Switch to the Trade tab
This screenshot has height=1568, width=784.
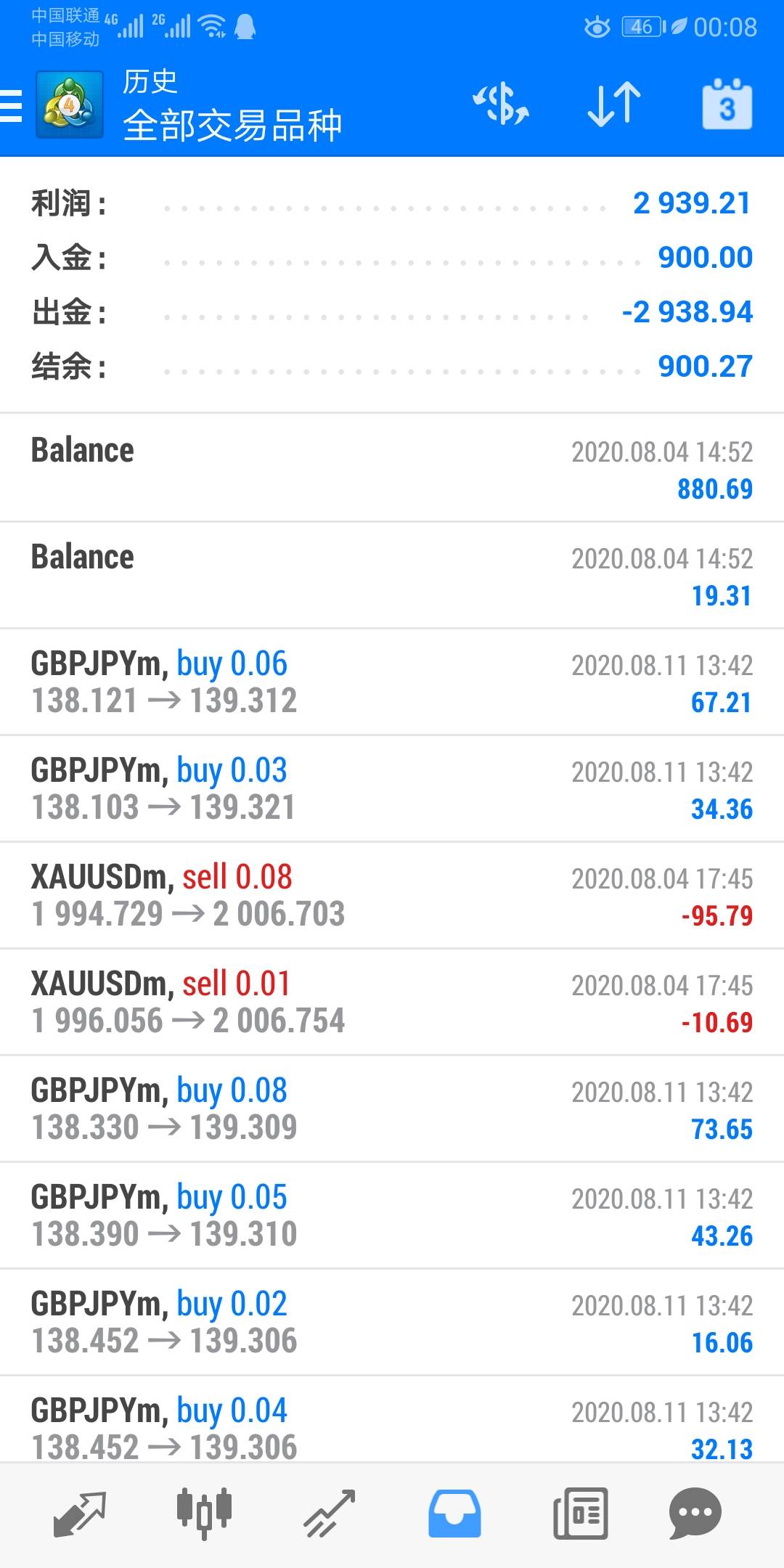click(x=330, y=1514)
